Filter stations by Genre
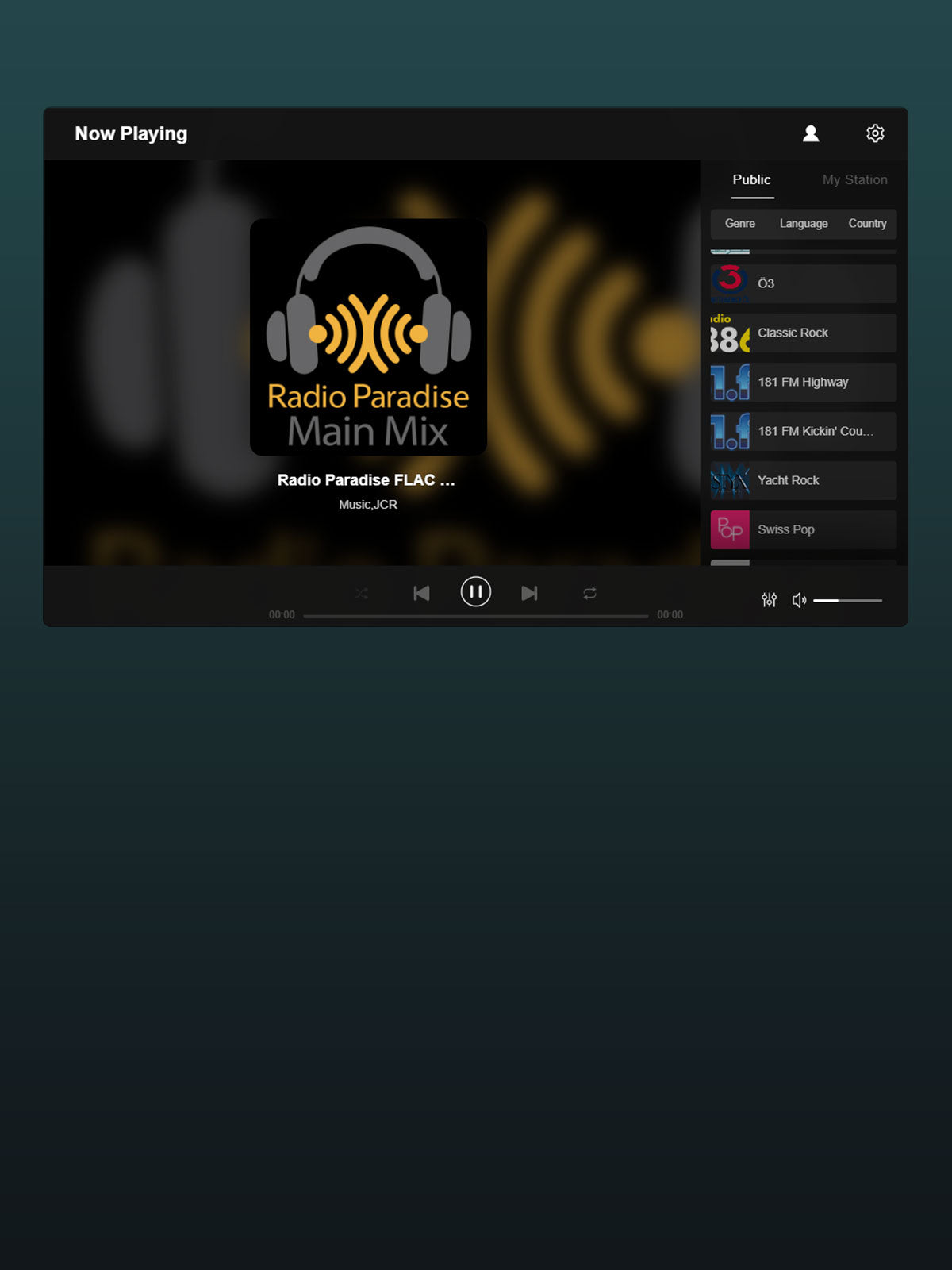This screenshot has width=952, height=1270. [739, 224]
